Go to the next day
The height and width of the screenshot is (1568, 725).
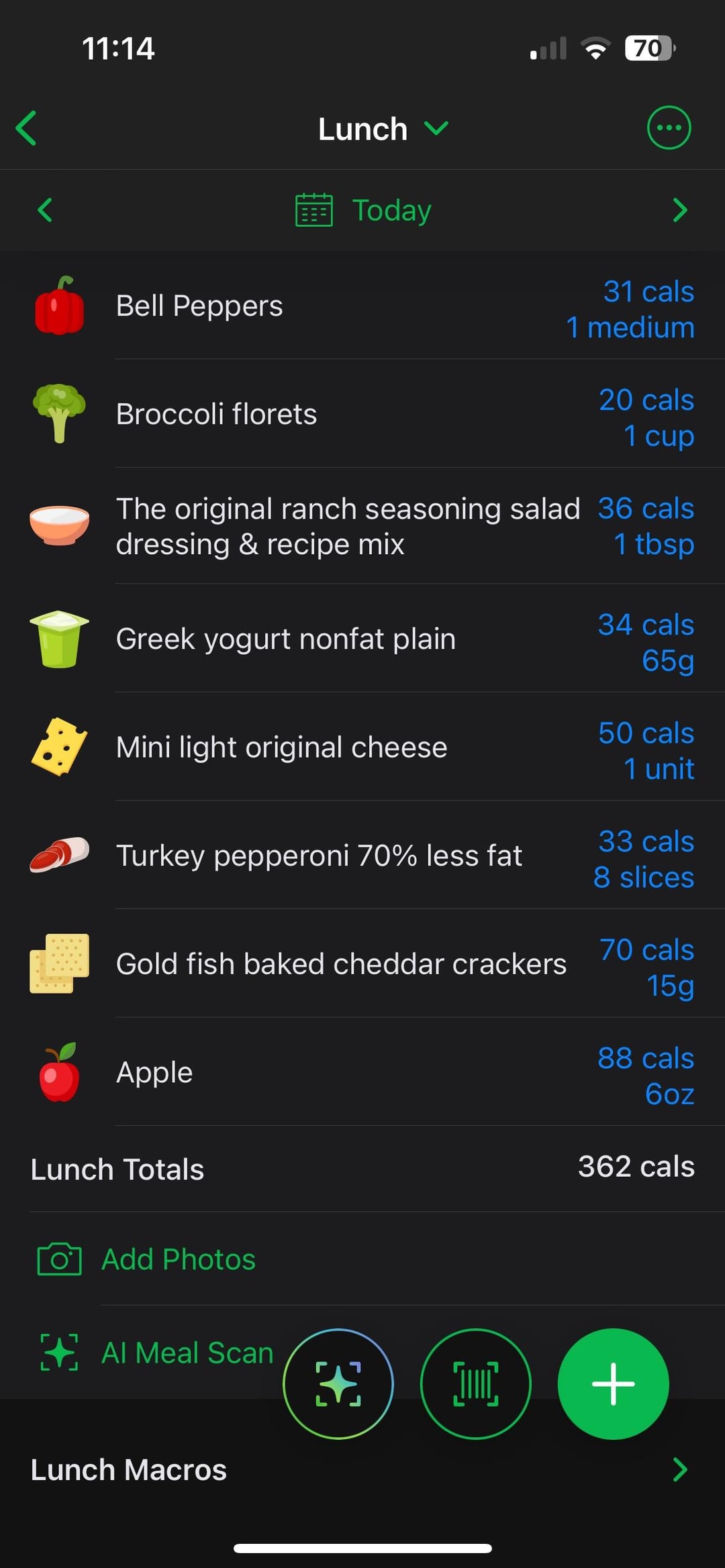click(680, 210)
